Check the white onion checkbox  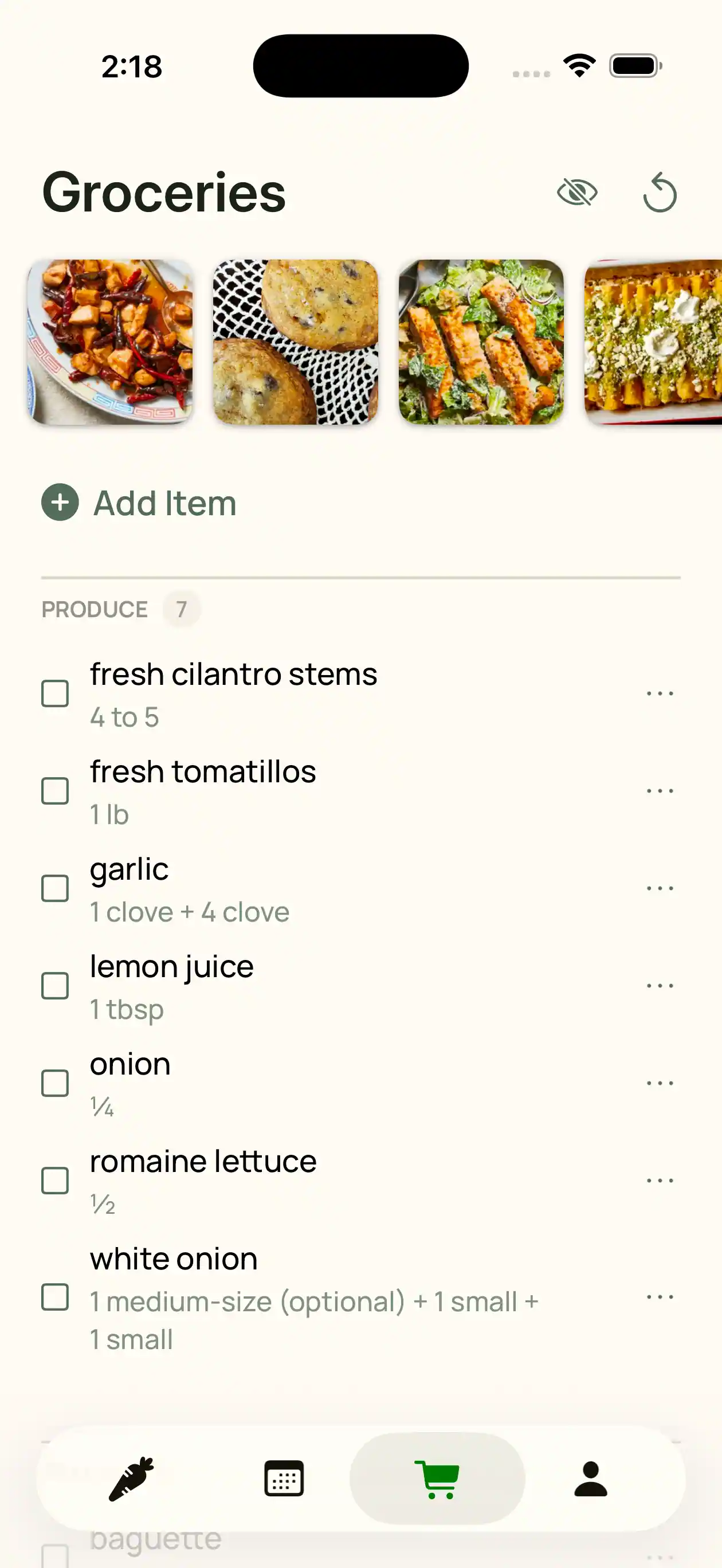coord(55,1296)
